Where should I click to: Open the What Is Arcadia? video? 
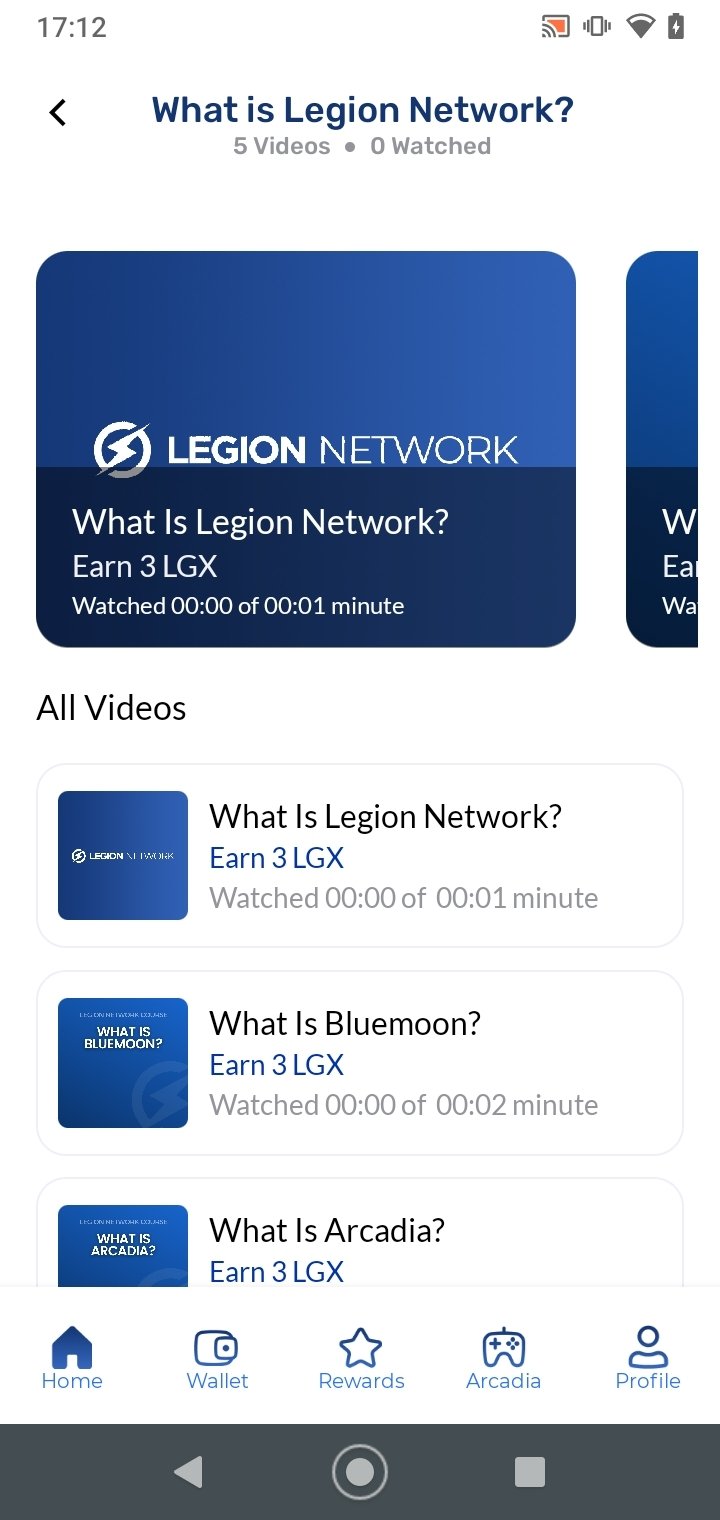coord(360,1233)
